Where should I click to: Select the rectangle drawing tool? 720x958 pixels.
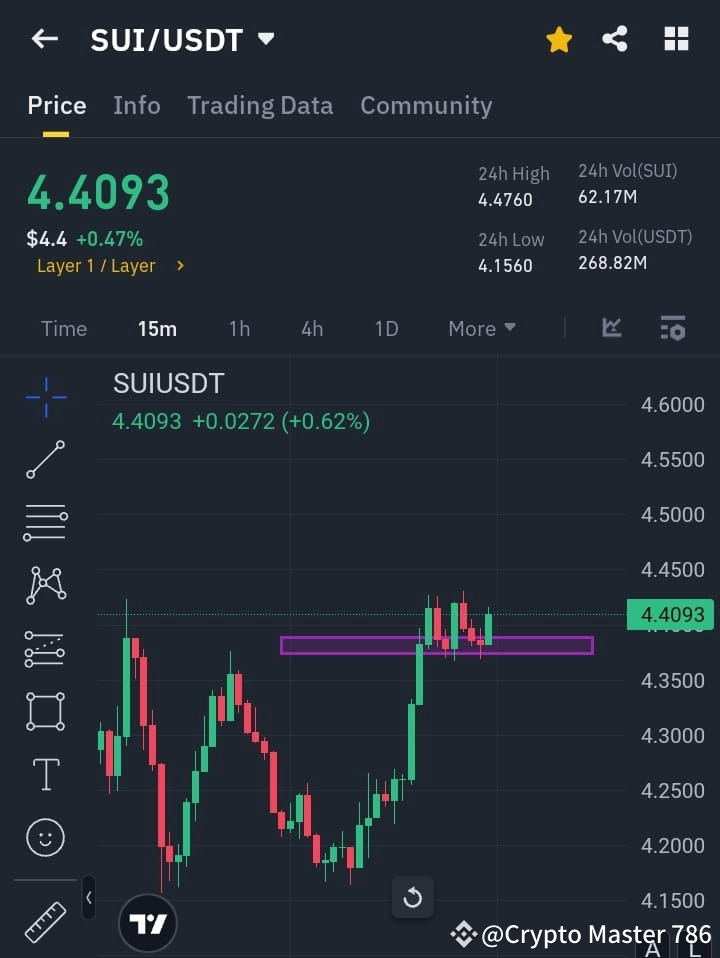coord(45,711)
